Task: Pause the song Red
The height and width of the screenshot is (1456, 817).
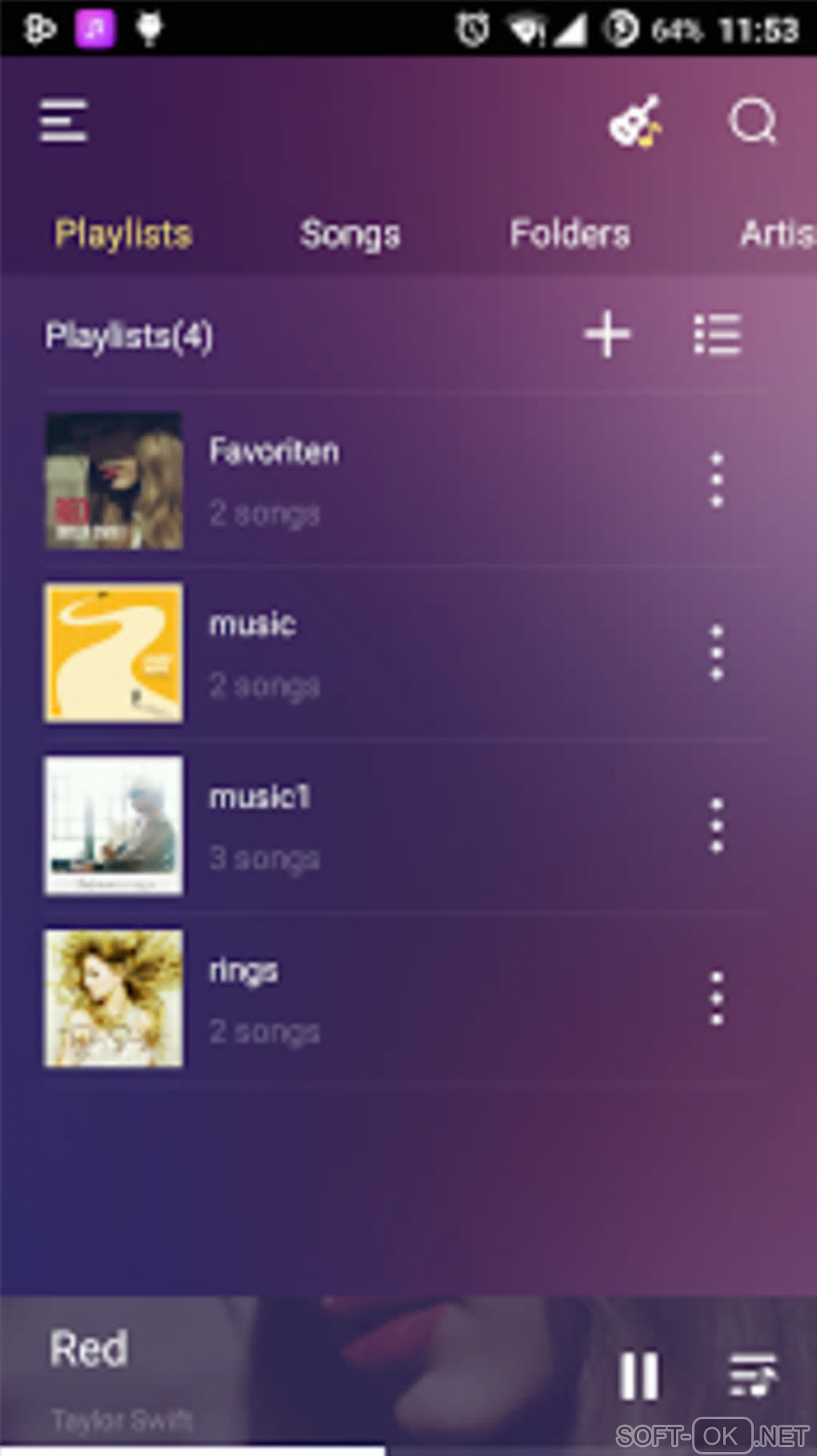Action: click(638, 1376)
